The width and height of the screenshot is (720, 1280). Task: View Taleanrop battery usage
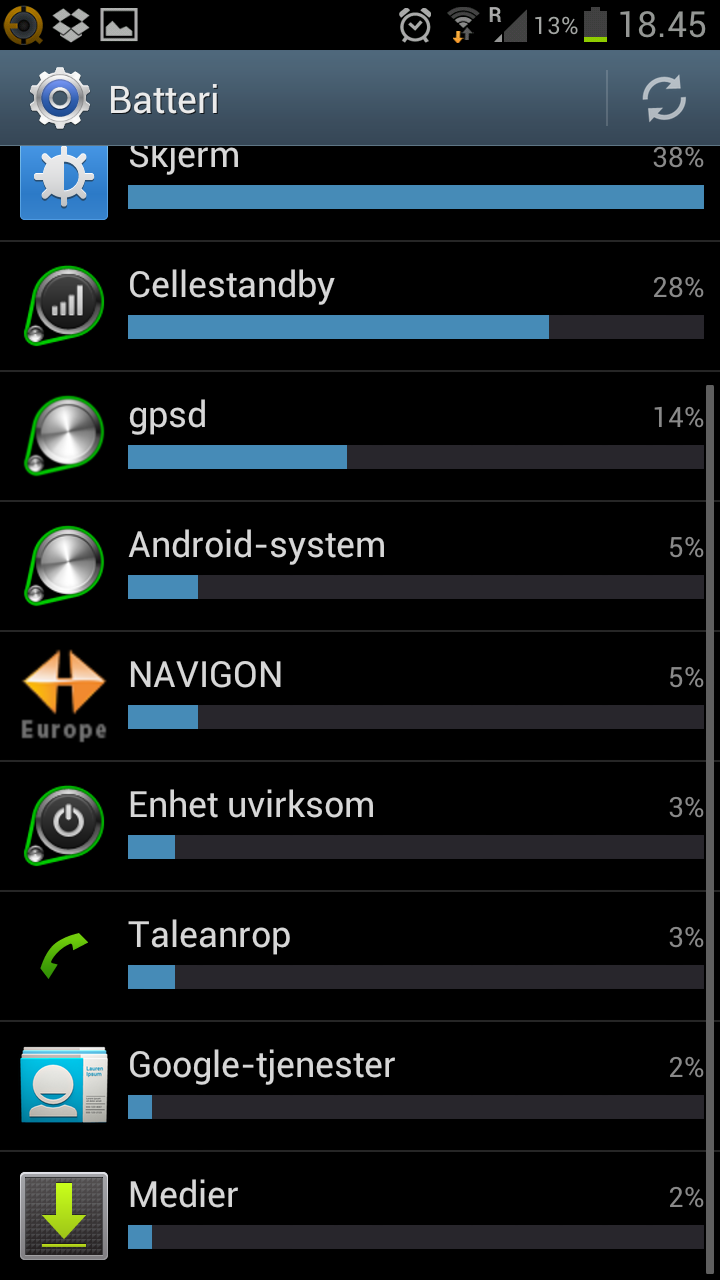(x=360, y=957)
